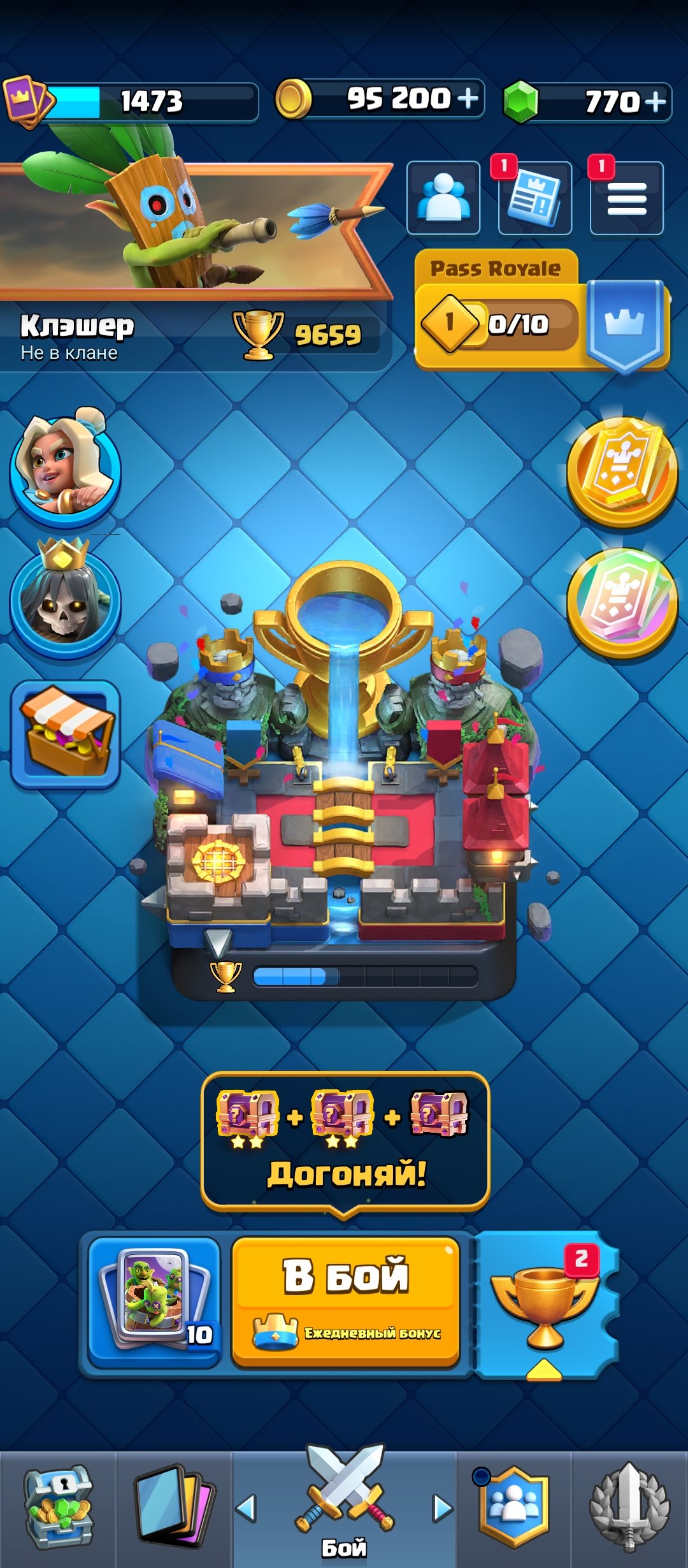
Task: Open the Pass Royale banner
Action: 541,310
